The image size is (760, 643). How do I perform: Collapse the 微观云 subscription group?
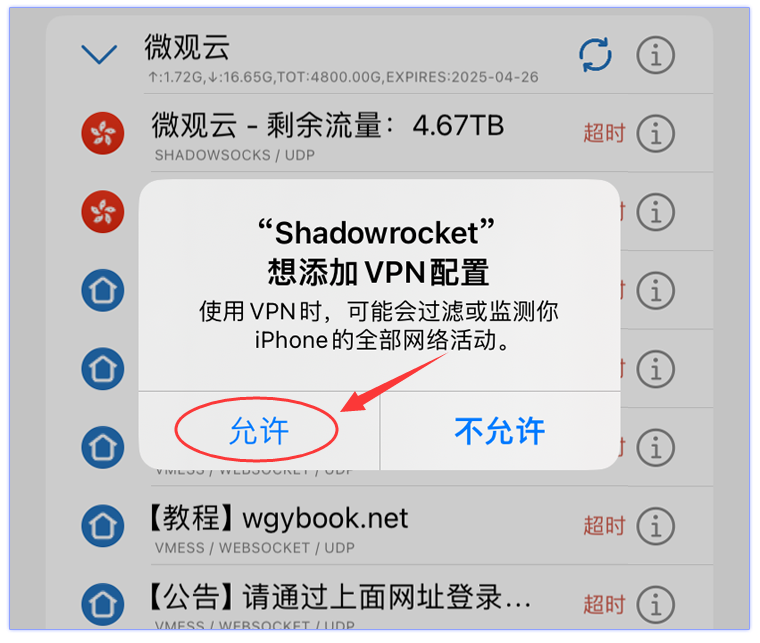point(99,54)
